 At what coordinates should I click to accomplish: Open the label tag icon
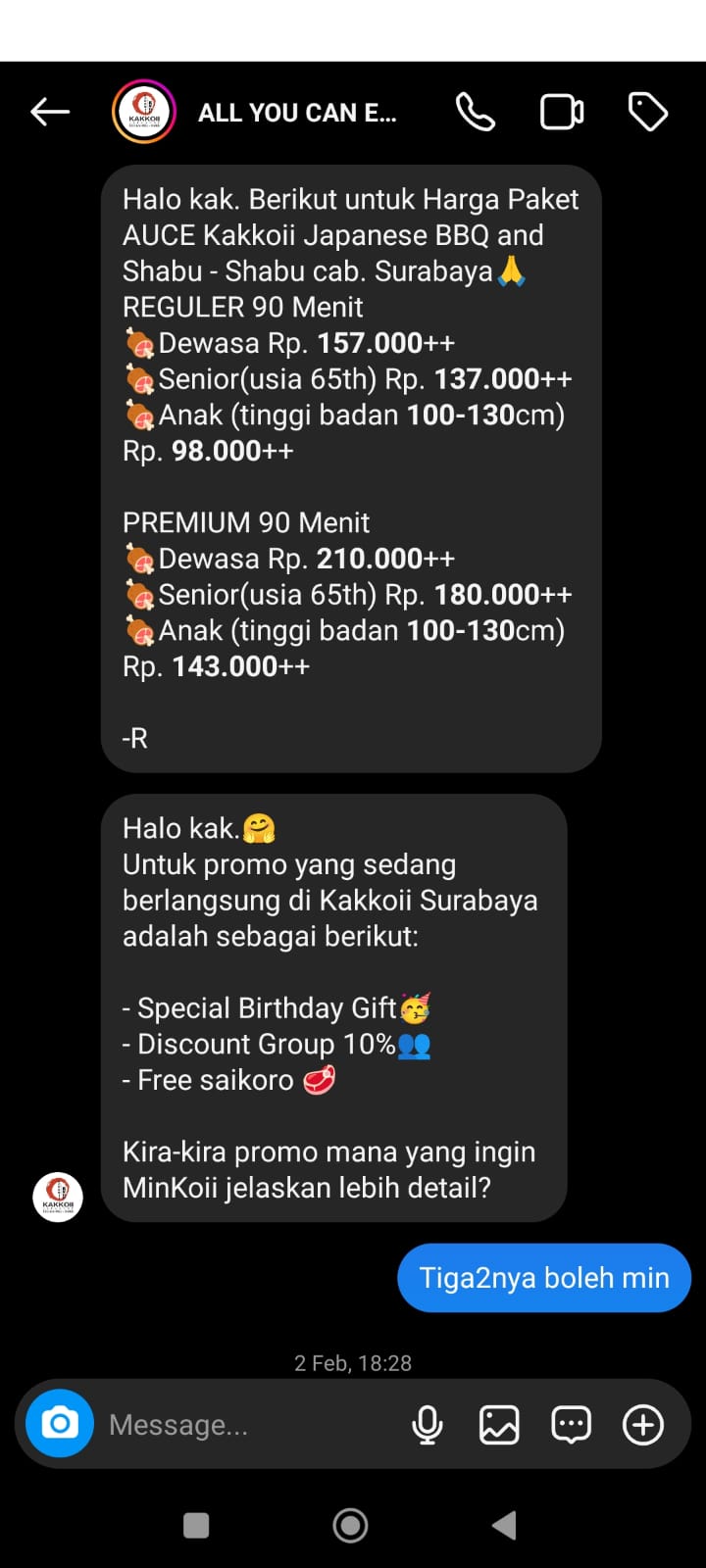pyautogui.click(x=647, y=113)
